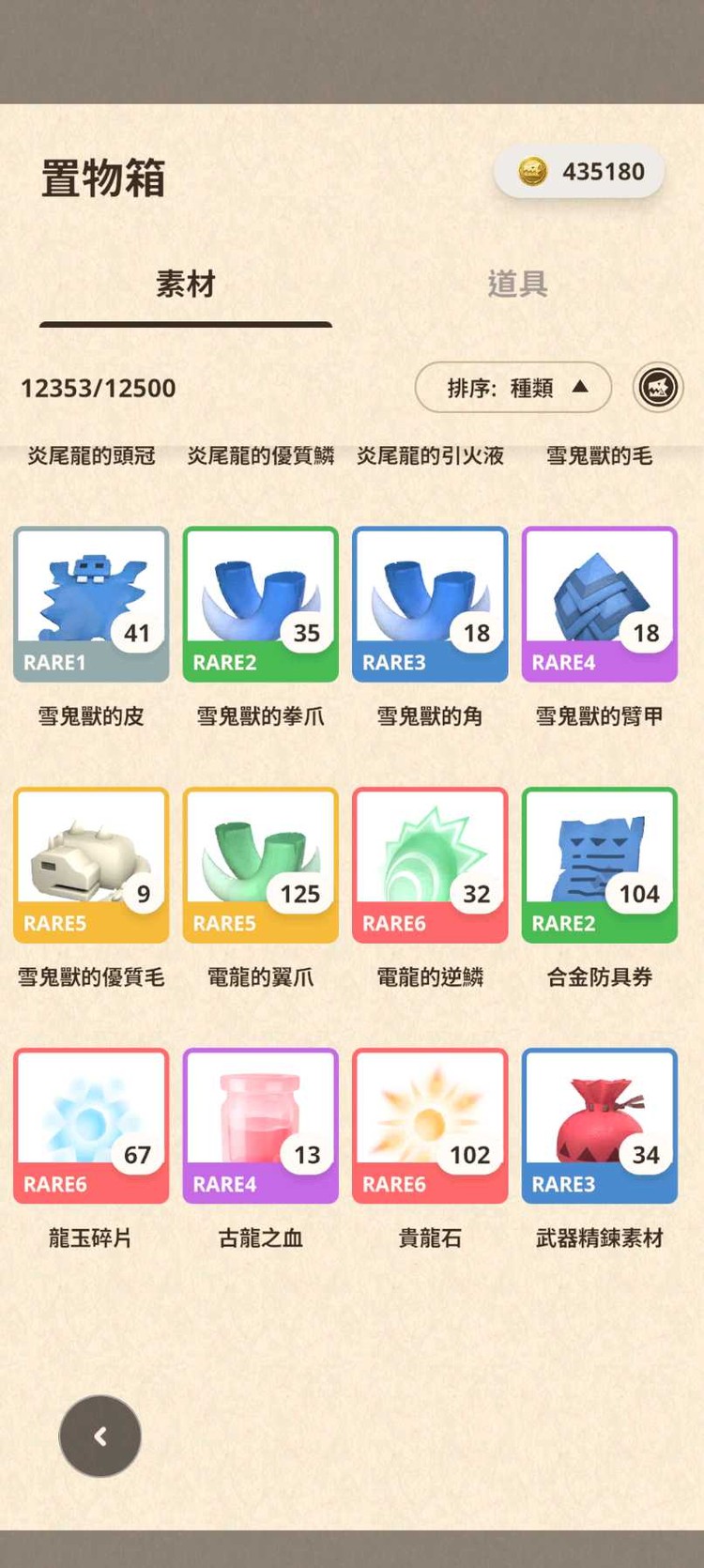Switch to the 道具 tab
704x1568 pixels.
pyautogui.click(x=519, y=284)
